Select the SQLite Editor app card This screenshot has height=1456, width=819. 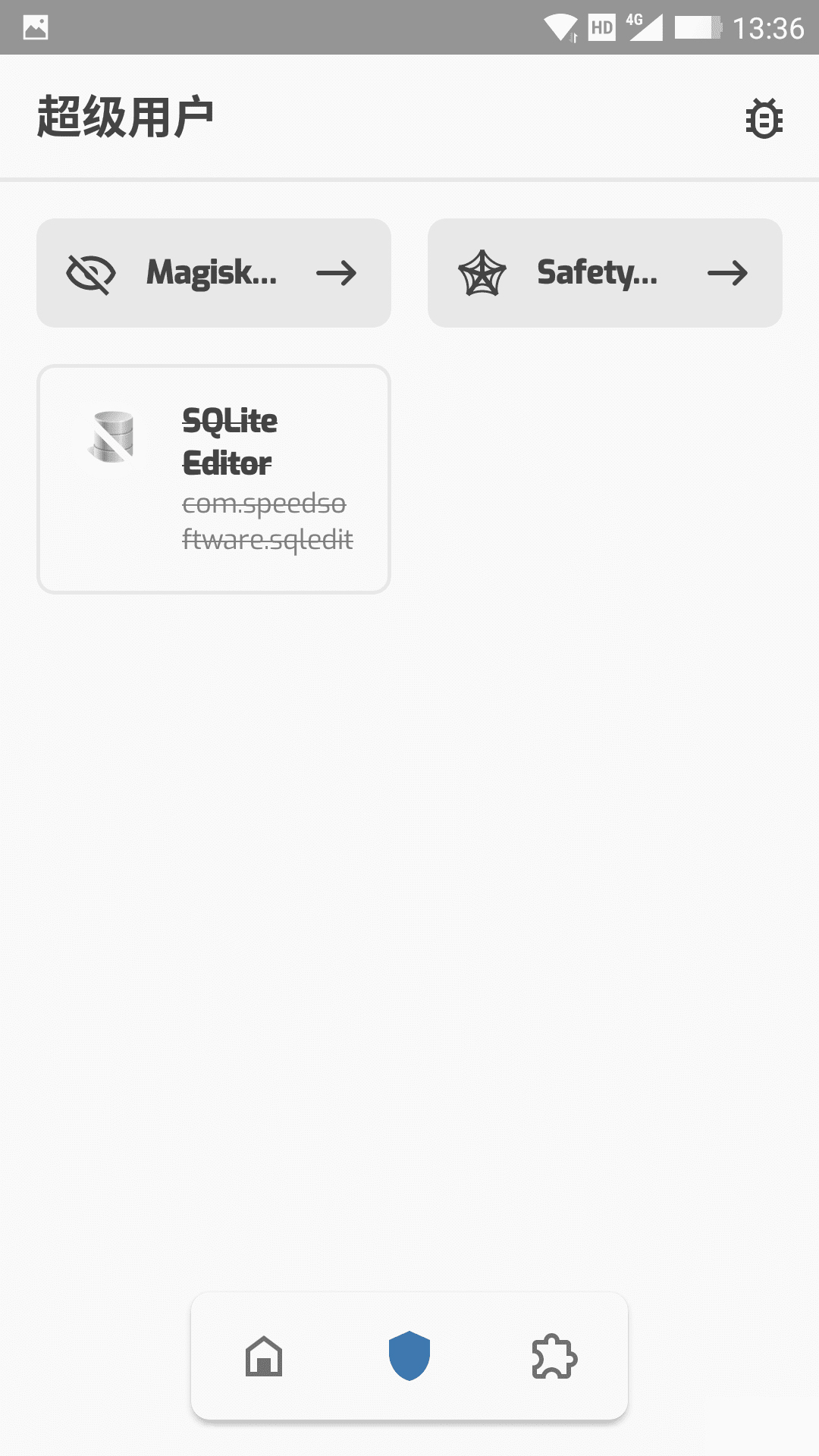tap(214, 479)
